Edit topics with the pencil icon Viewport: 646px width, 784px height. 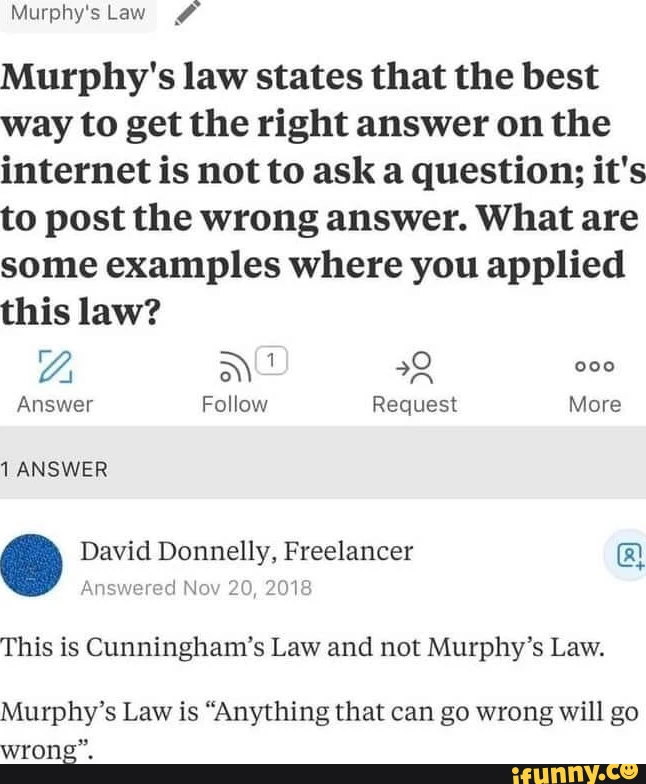pos(190,13)
